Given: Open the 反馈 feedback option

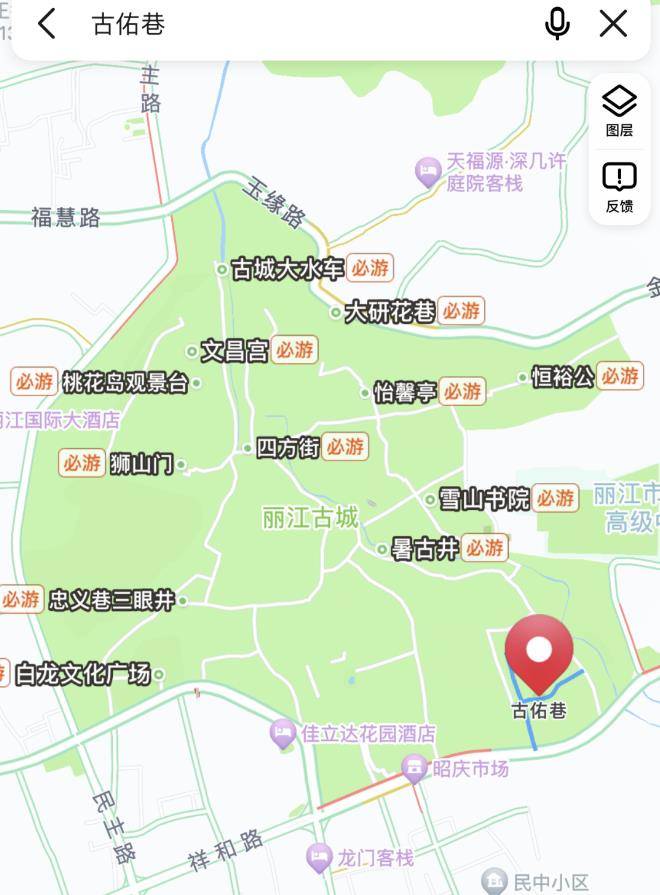Looking at the screenshot, I should (x=619, y=187).
